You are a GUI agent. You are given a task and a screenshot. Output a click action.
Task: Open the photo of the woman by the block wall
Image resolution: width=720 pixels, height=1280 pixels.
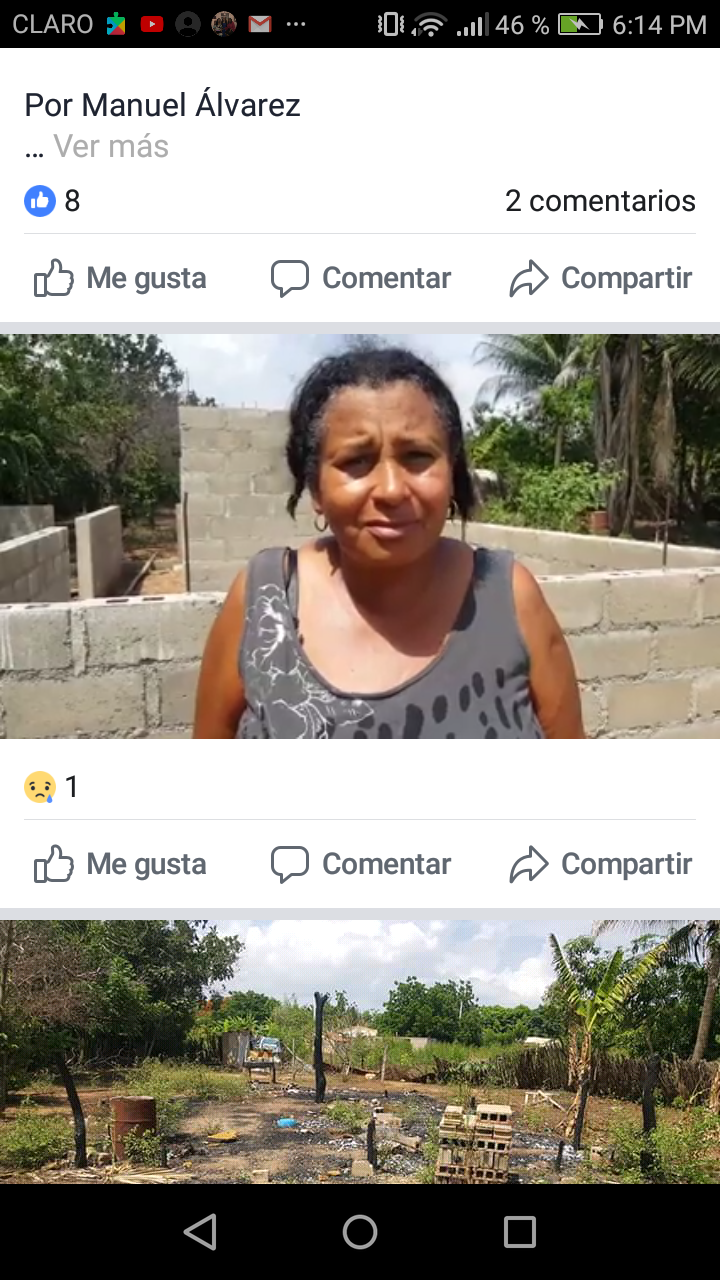pos(360,536)
